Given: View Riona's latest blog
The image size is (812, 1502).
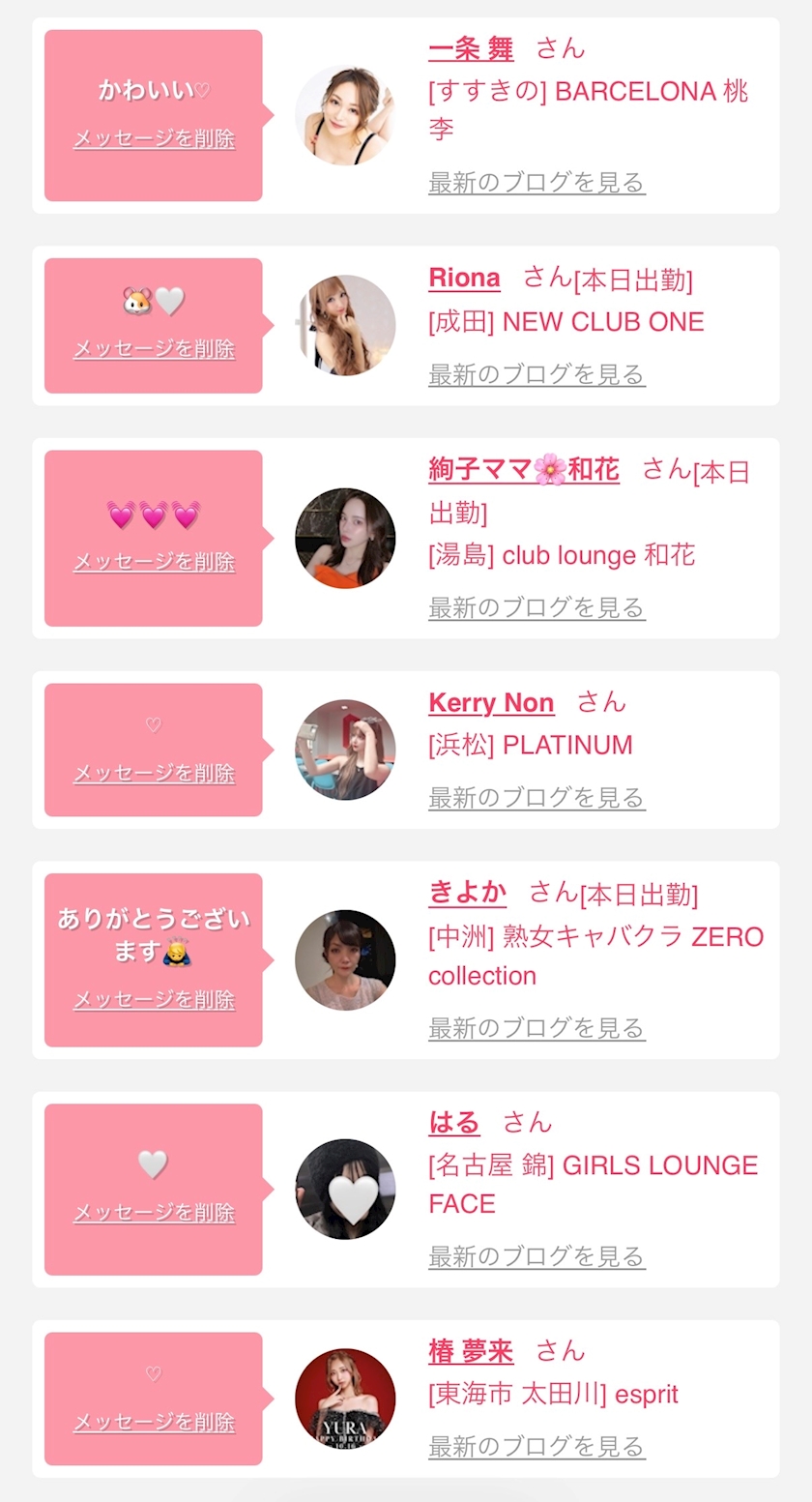Looking at the screenshot, I should (x=536, y=374).
